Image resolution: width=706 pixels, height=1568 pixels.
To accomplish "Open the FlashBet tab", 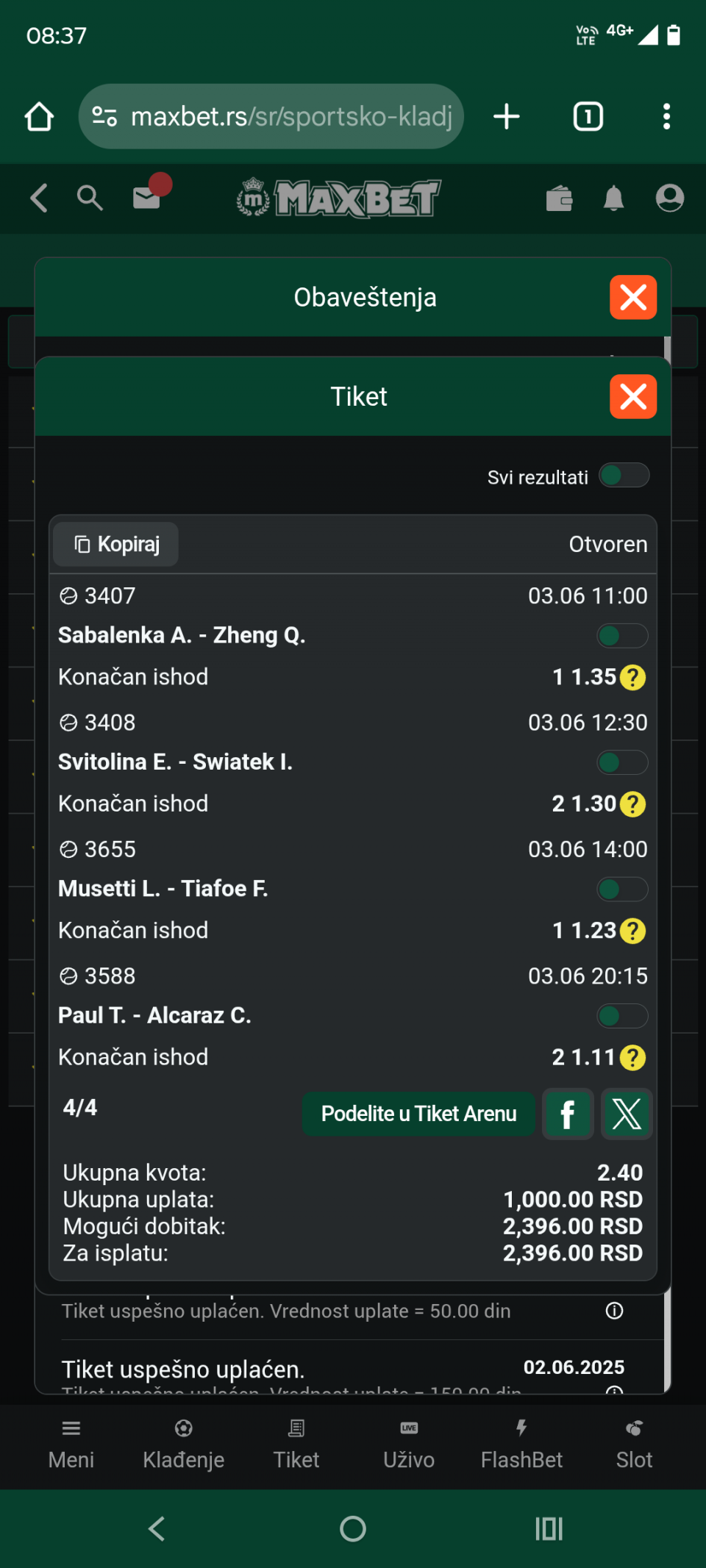I will pyautogui.click(x=521, y=1445).
